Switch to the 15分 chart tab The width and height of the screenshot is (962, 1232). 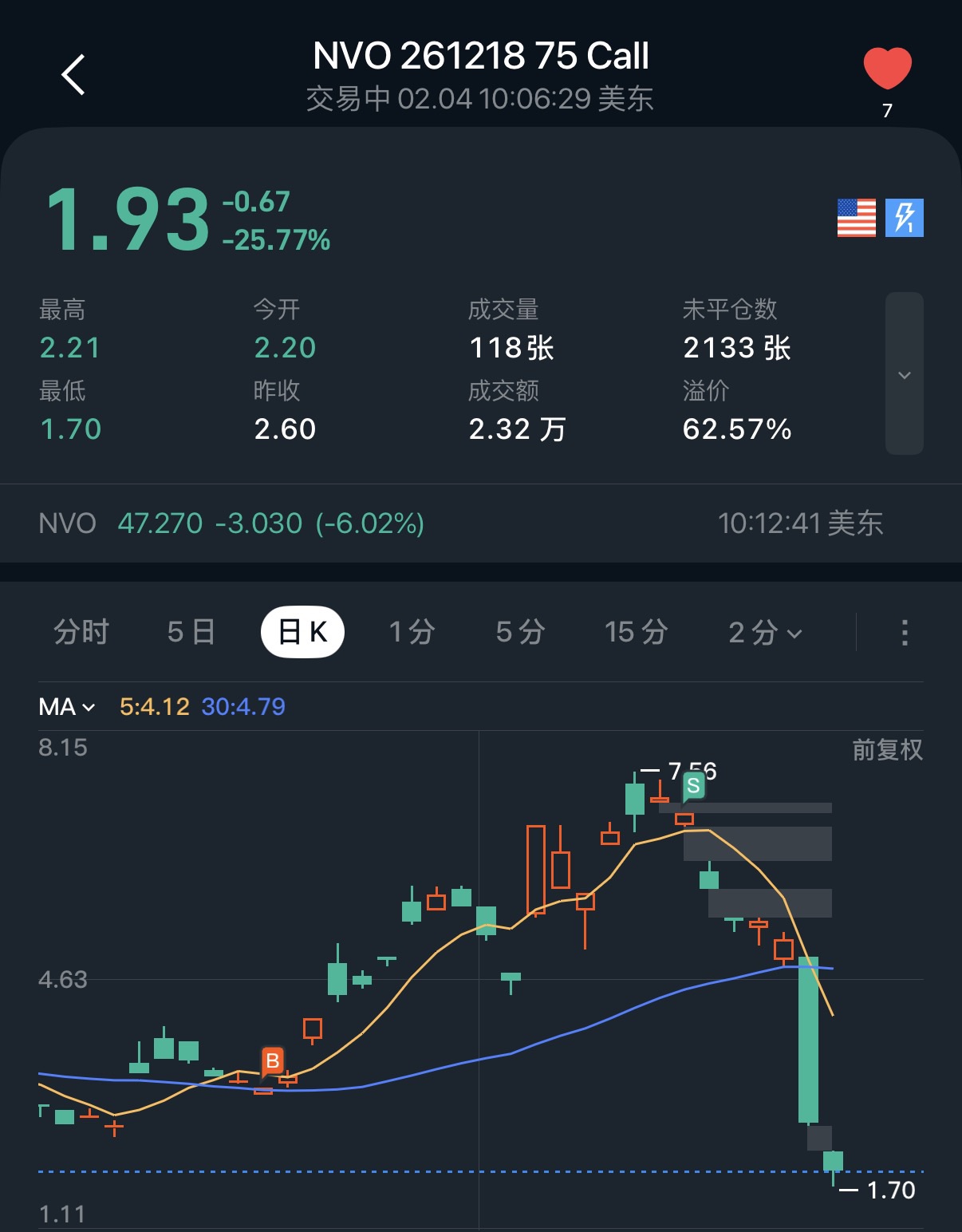[x=636, y=632]
